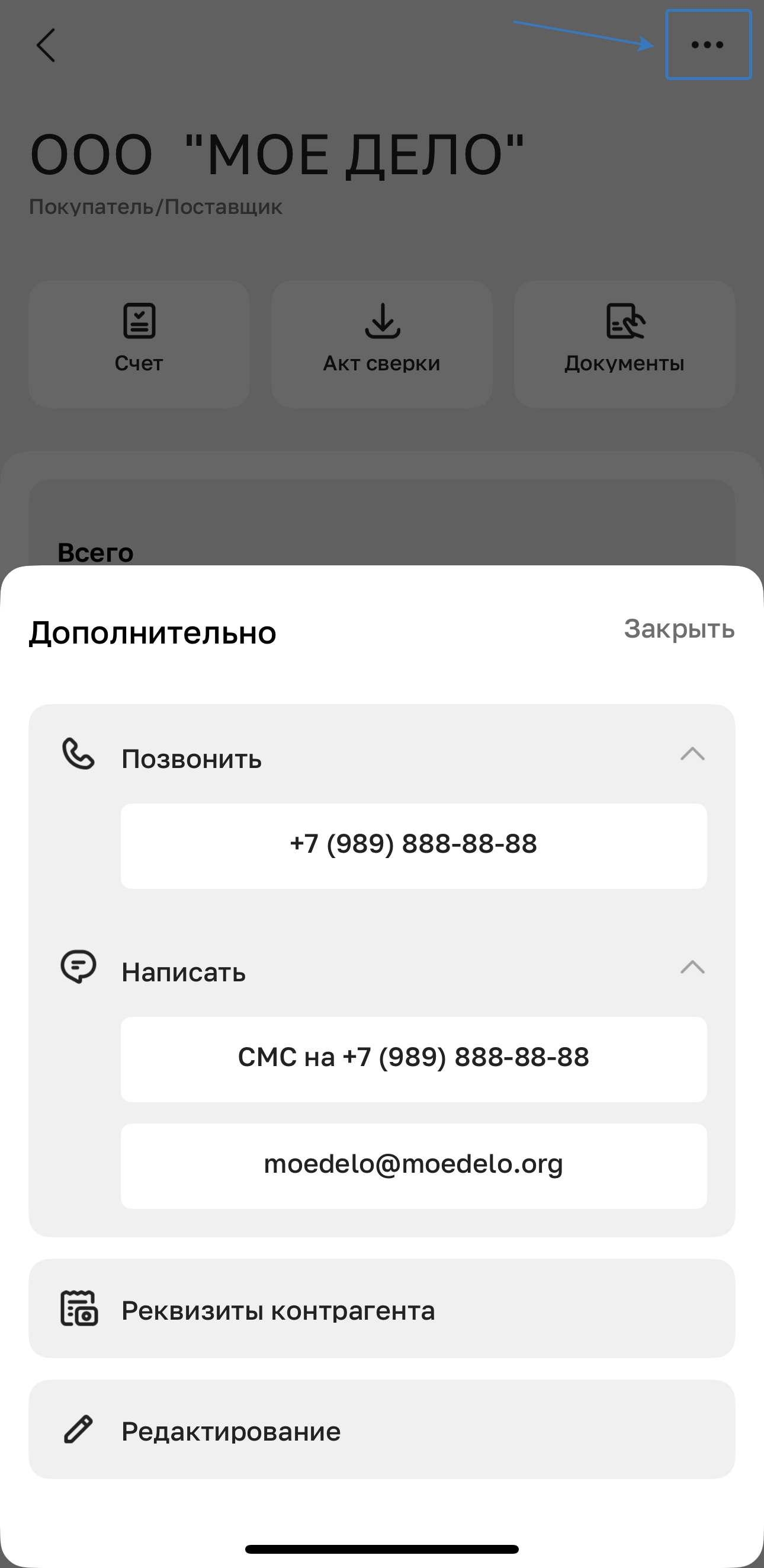This screenshot has width=764, height=1568.
Task: Open Реквизиты контрагента
Action: (382, 1309)
